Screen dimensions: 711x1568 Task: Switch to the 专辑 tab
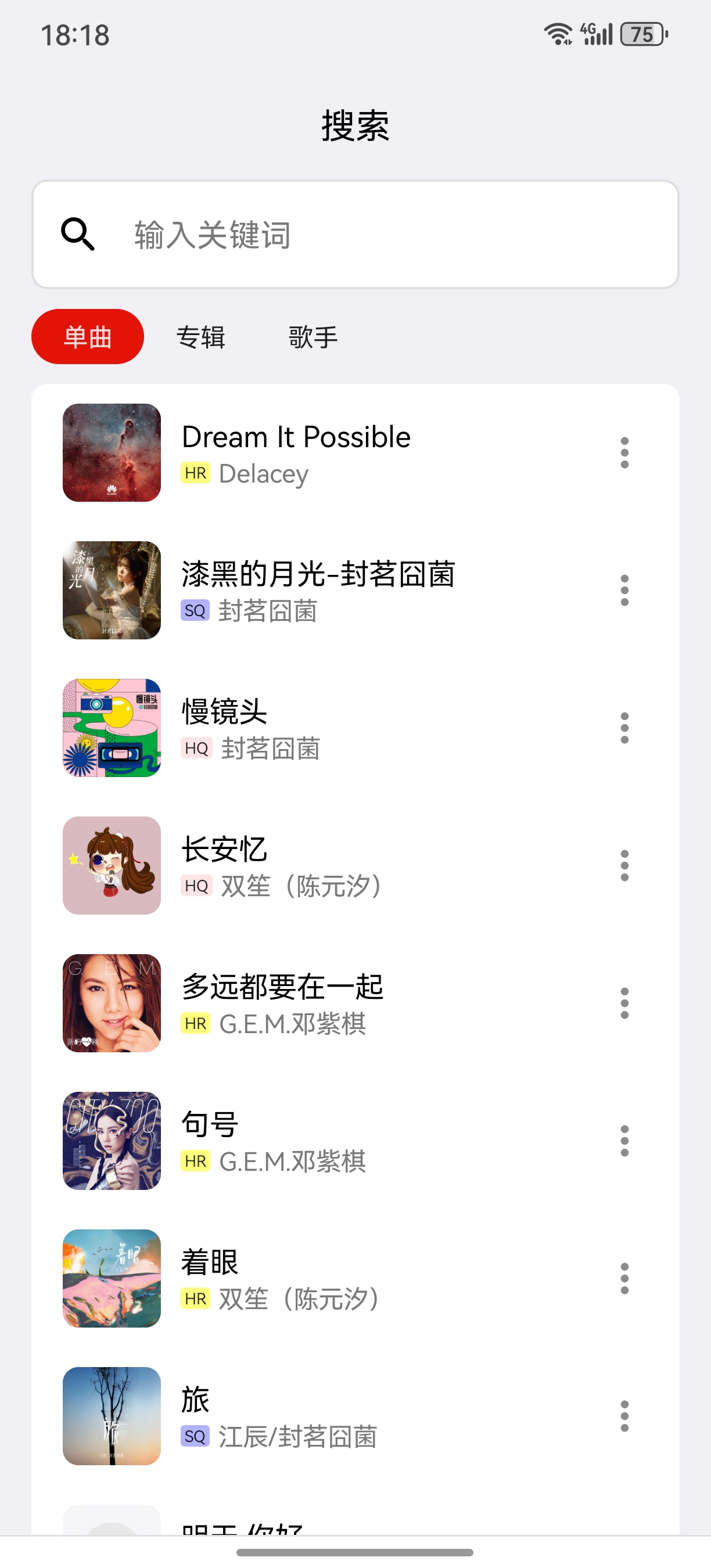201,337
